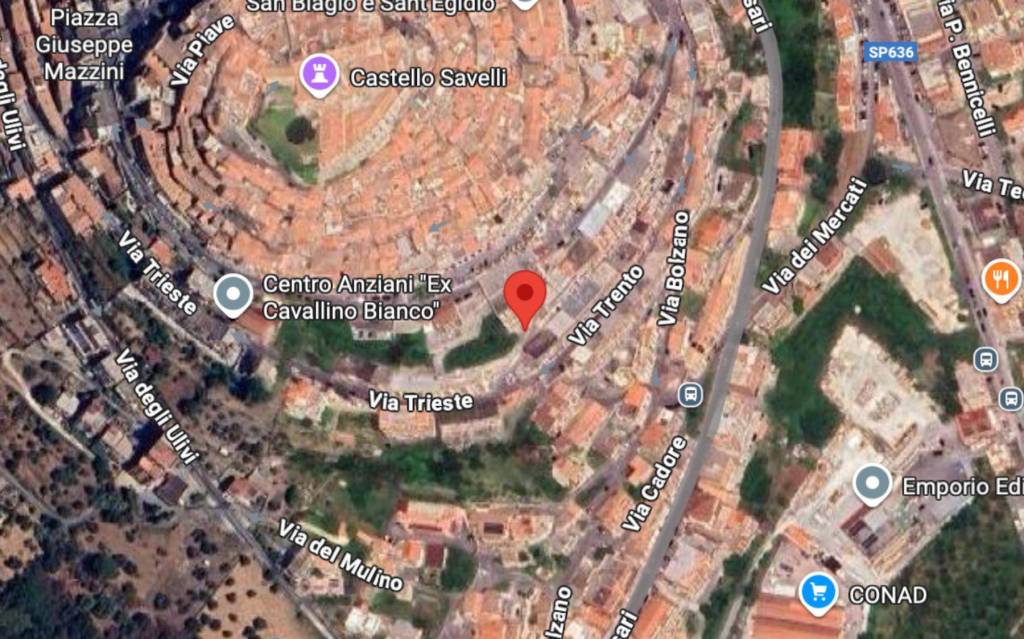Open the Castello Savelli place marker
Screen dimensions: 1024x639
pyautogui.click(x=319, y=77)
